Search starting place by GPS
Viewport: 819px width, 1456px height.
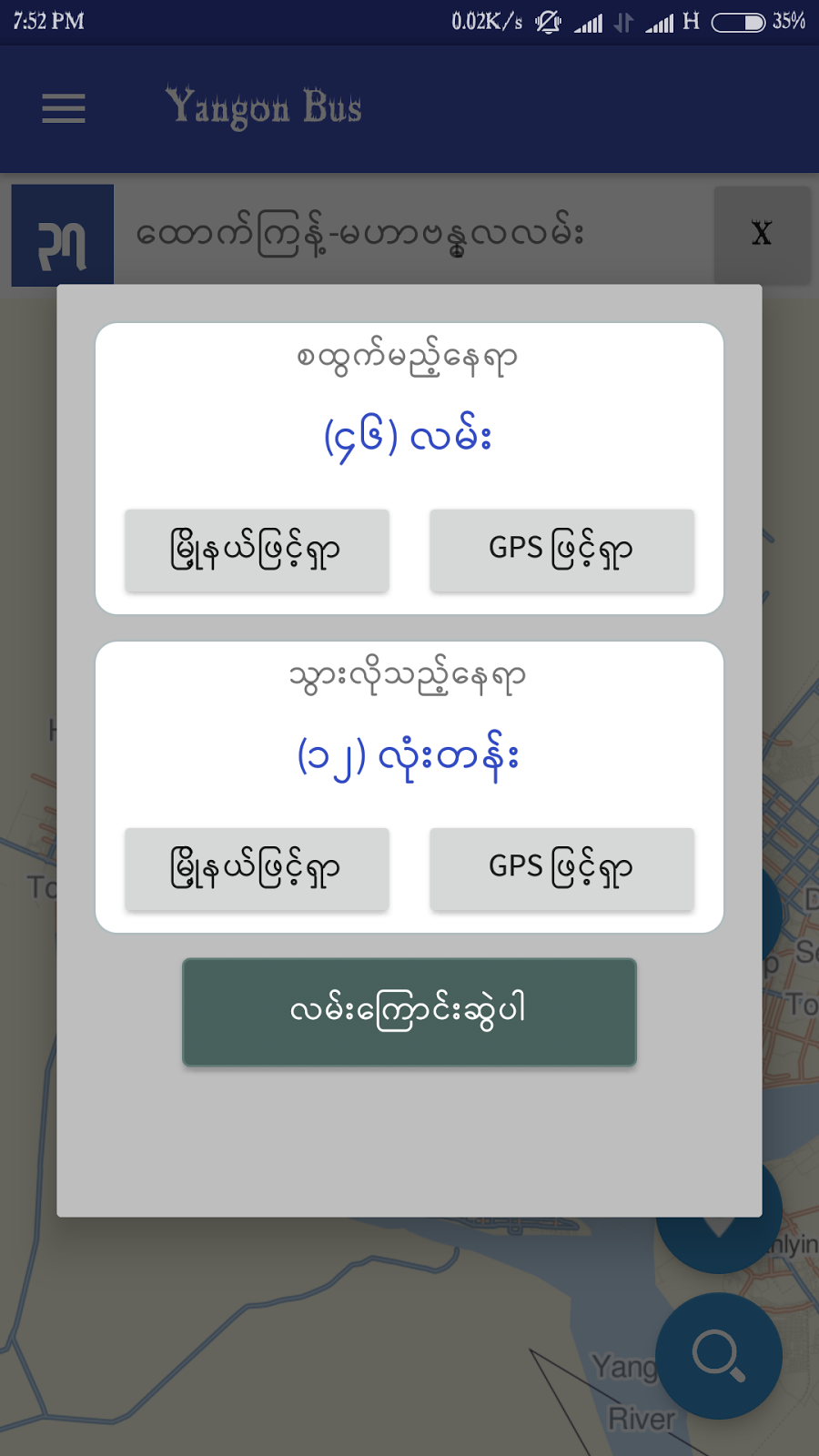click(x=561, y=550)
